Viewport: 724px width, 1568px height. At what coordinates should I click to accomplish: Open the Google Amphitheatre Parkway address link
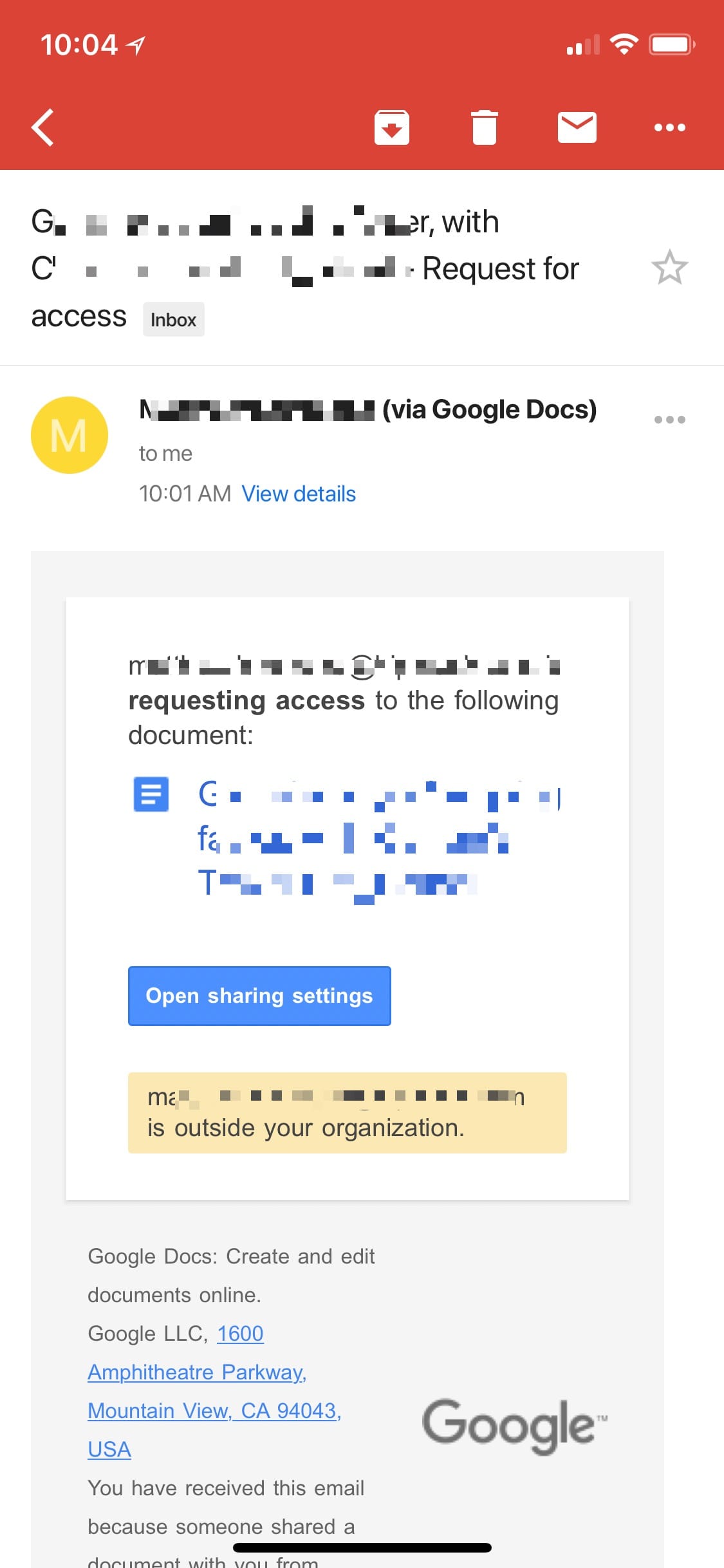[197, 1372]
